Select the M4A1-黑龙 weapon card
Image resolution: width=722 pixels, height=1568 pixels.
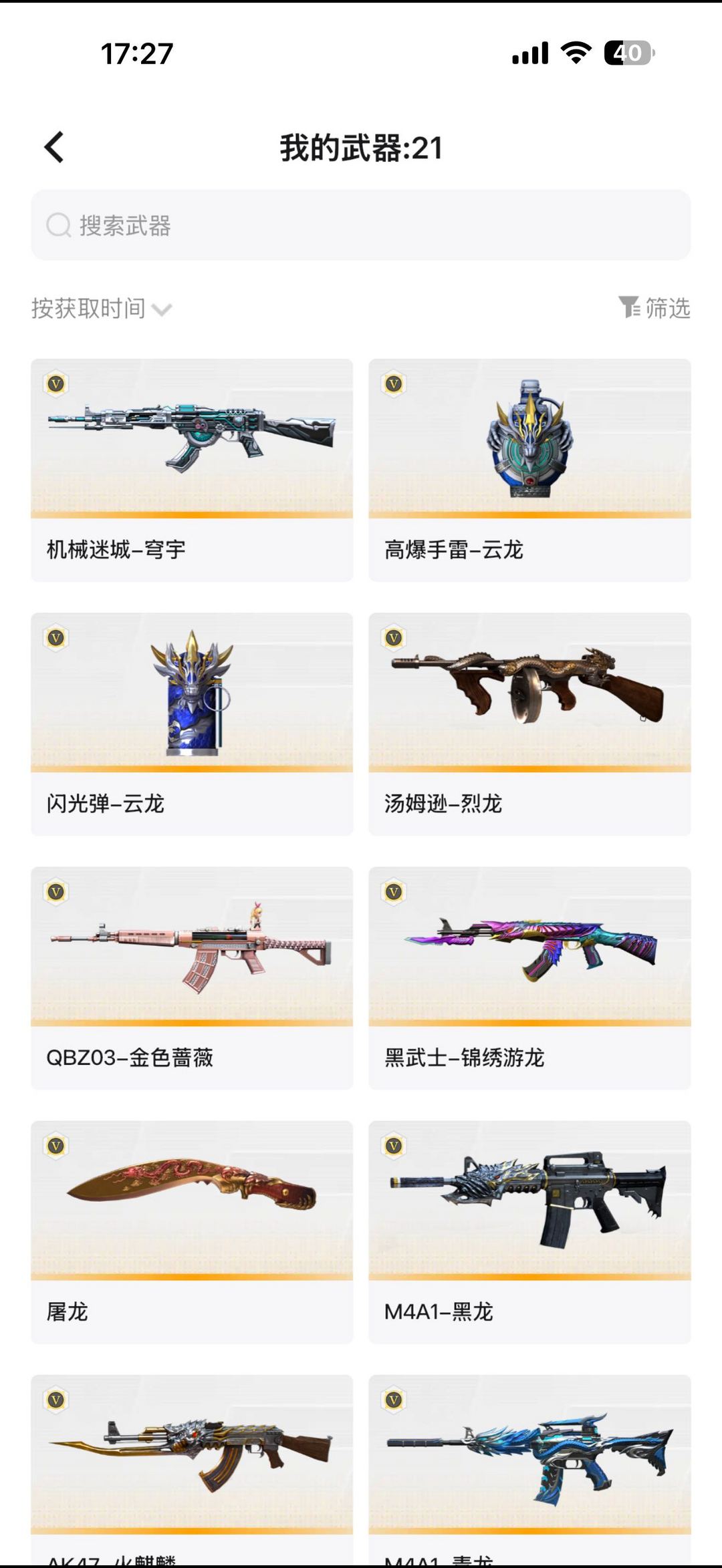[x=529, y=1231]
